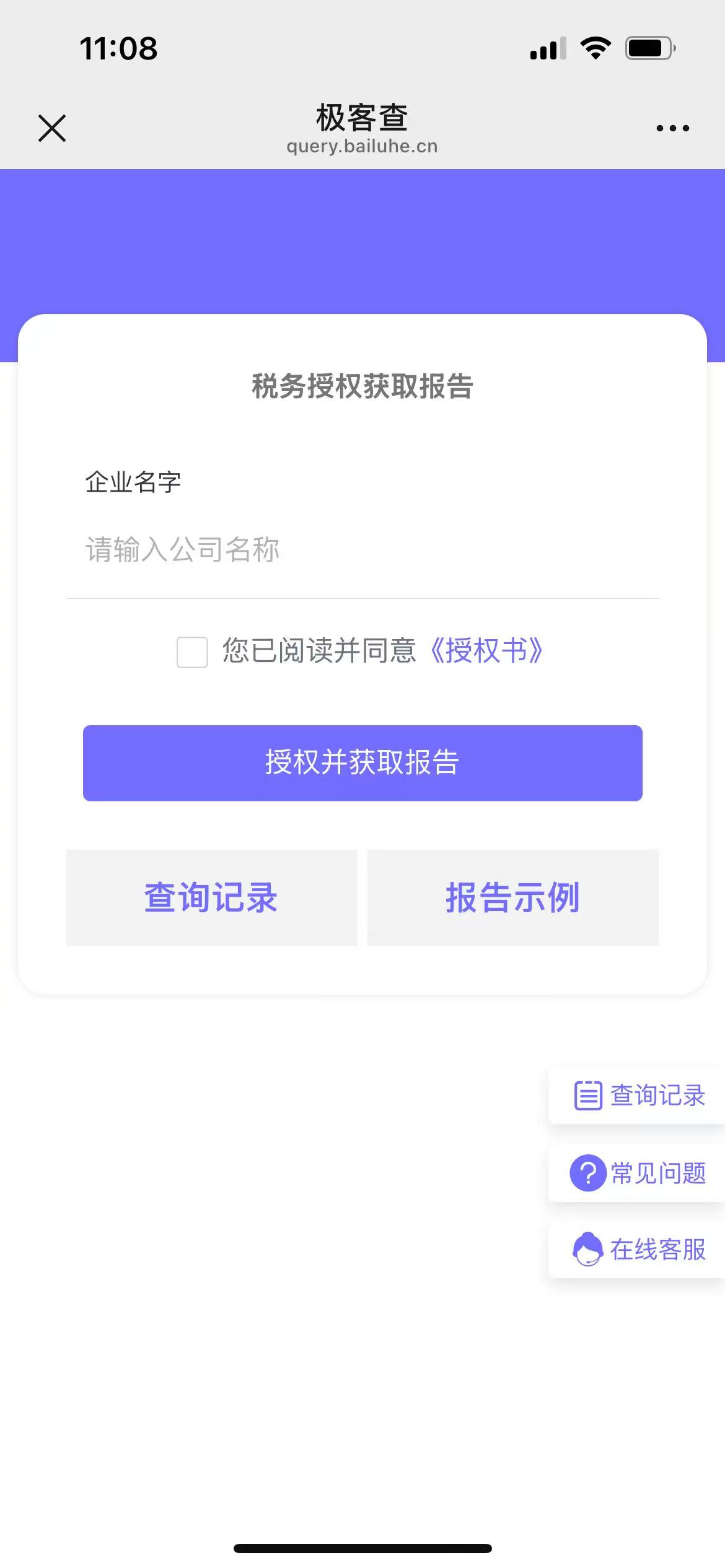
Task: Open 常见问题 FAQ shortcut
Action: point(638,1174)
